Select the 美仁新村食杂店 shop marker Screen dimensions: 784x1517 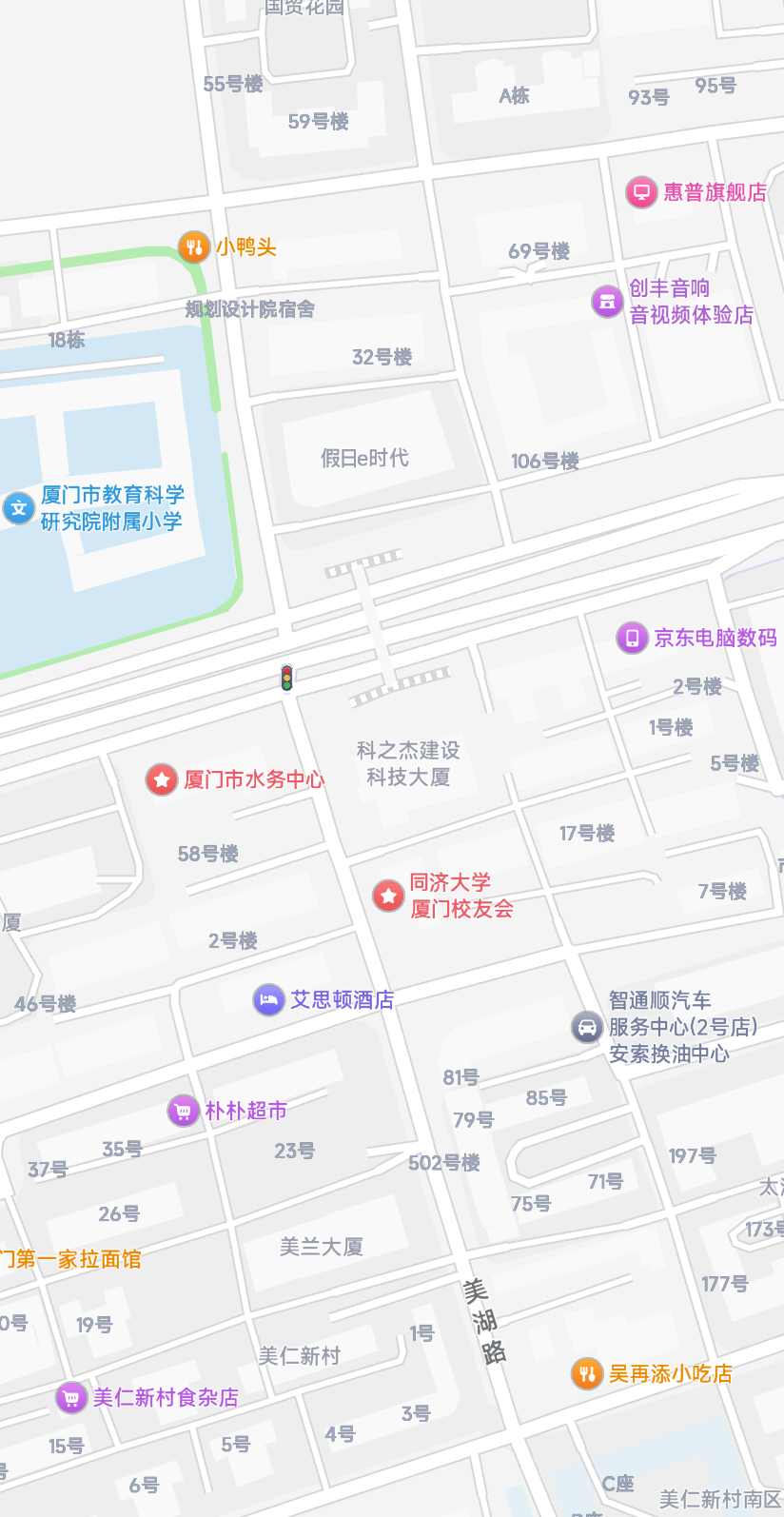tap(71, 1397)
